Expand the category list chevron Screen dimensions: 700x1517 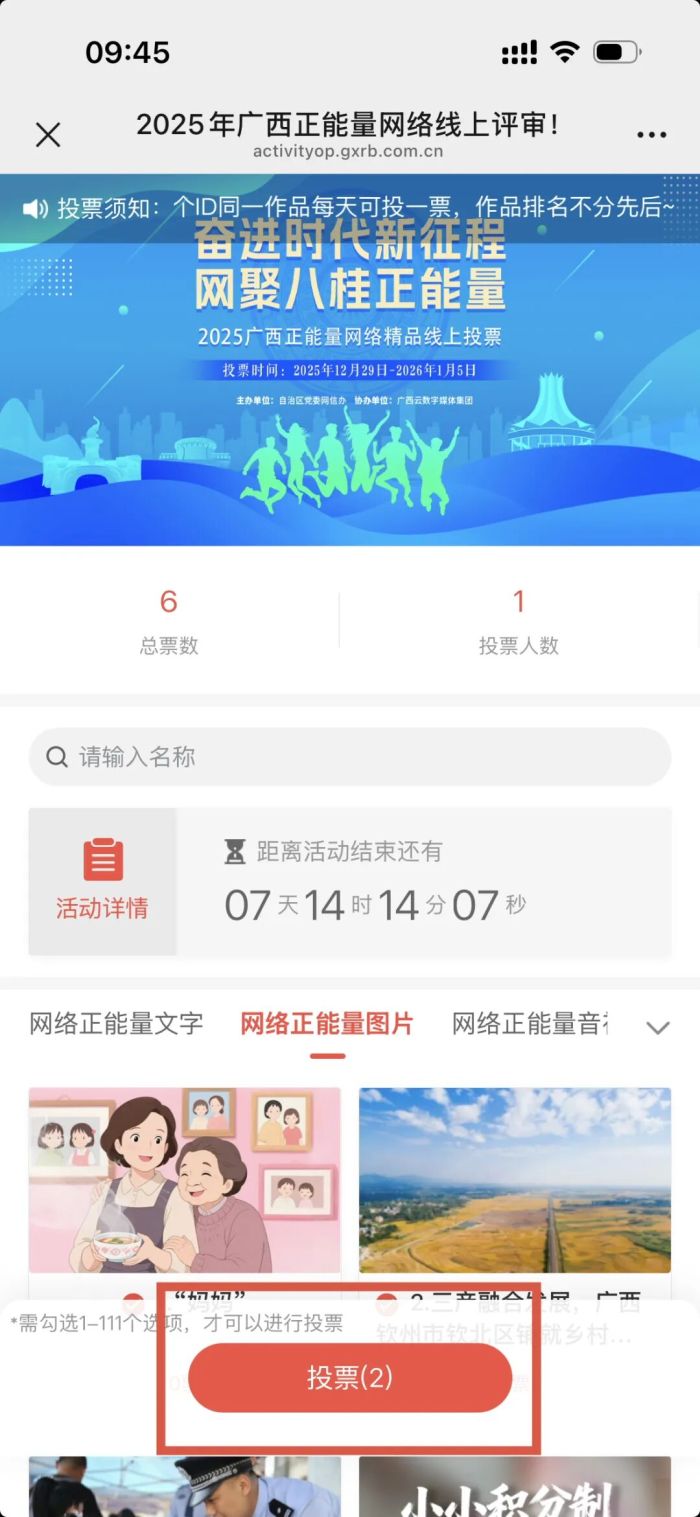[657, 1027]
